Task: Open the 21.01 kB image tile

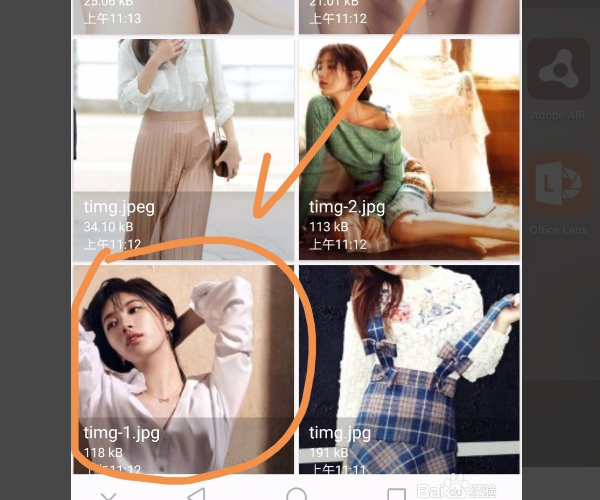Action: [409, 16]
